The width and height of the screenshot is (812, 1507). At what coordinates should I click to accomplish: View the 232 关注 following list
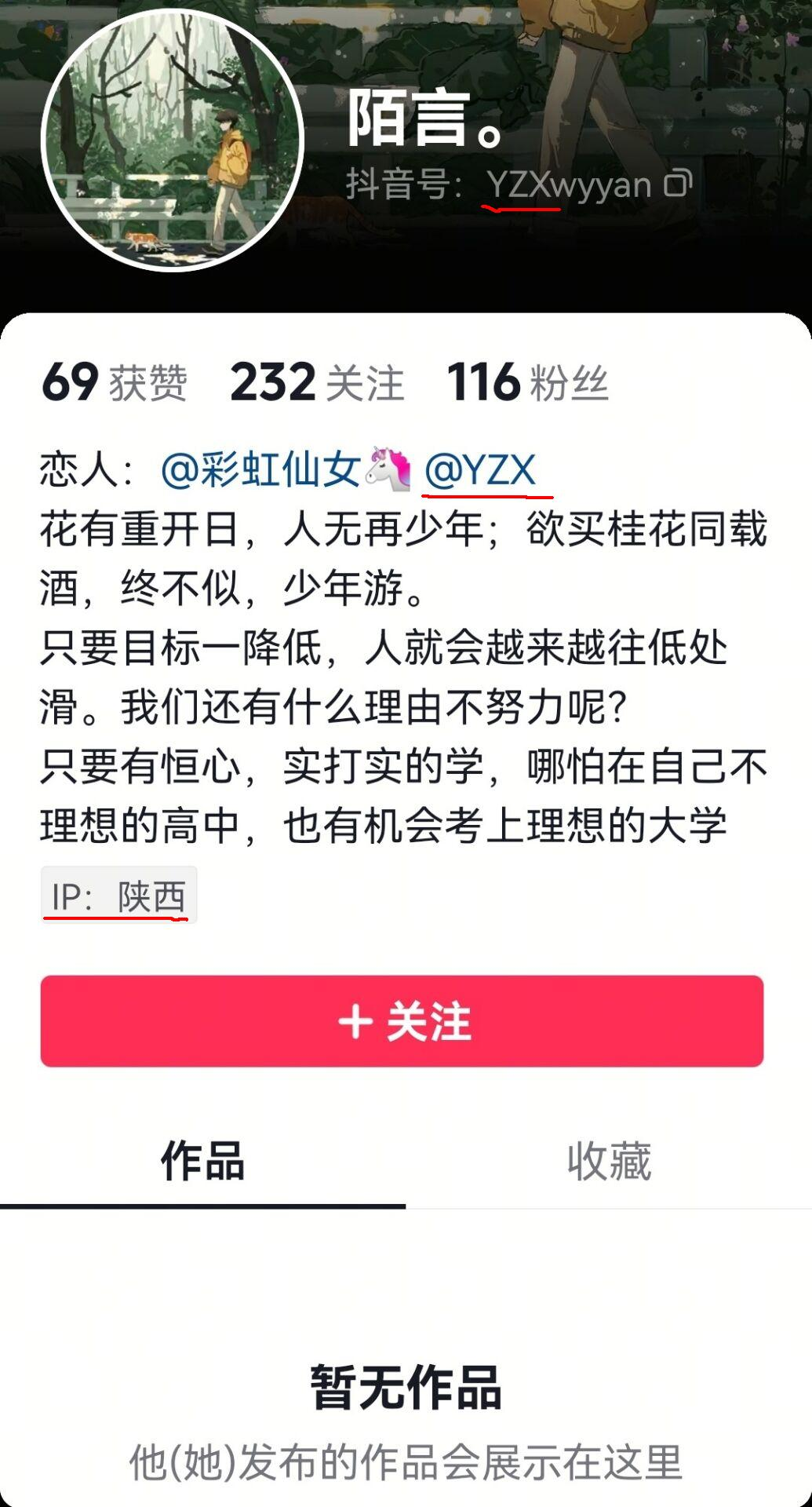click(317, 382)
